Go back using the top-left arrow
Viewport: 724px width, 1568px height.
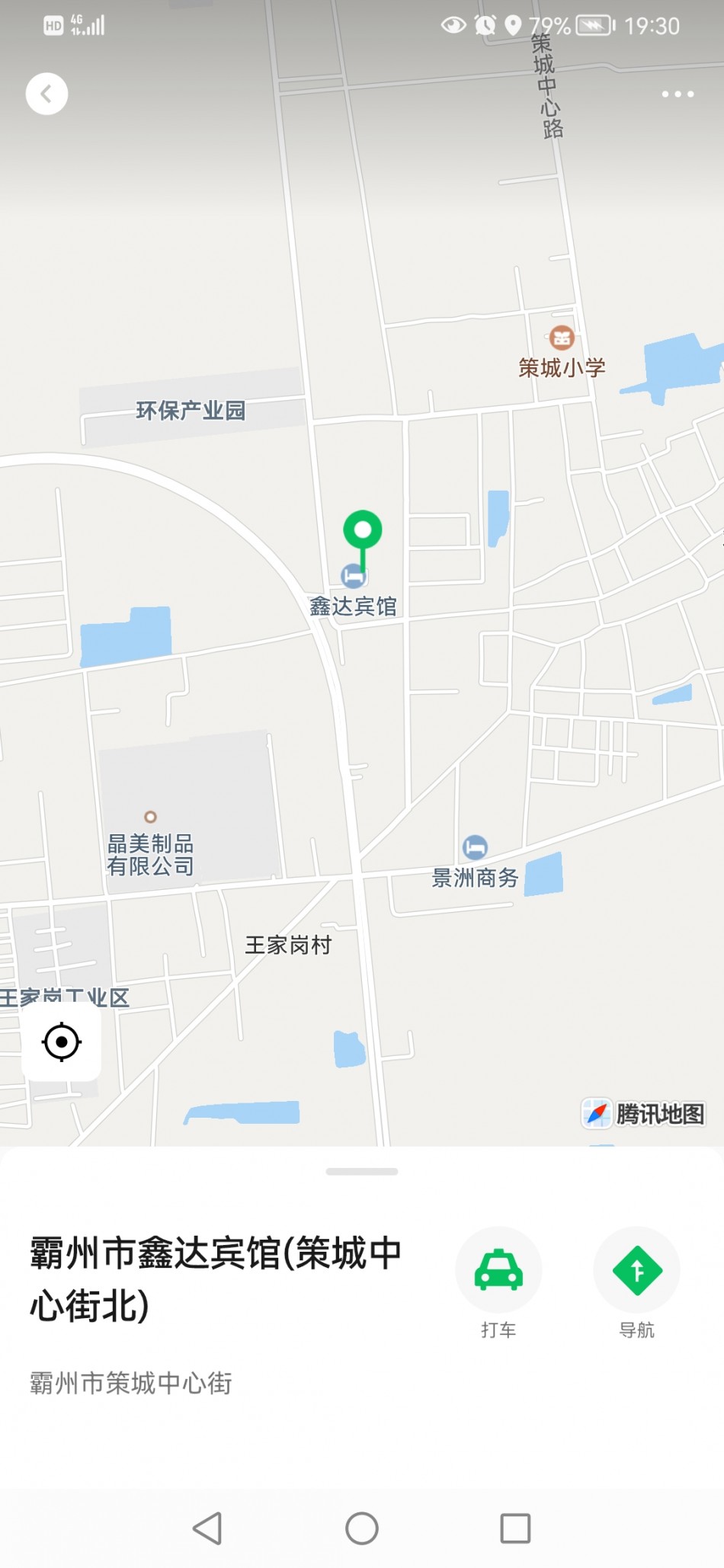[x=46, y=94]
